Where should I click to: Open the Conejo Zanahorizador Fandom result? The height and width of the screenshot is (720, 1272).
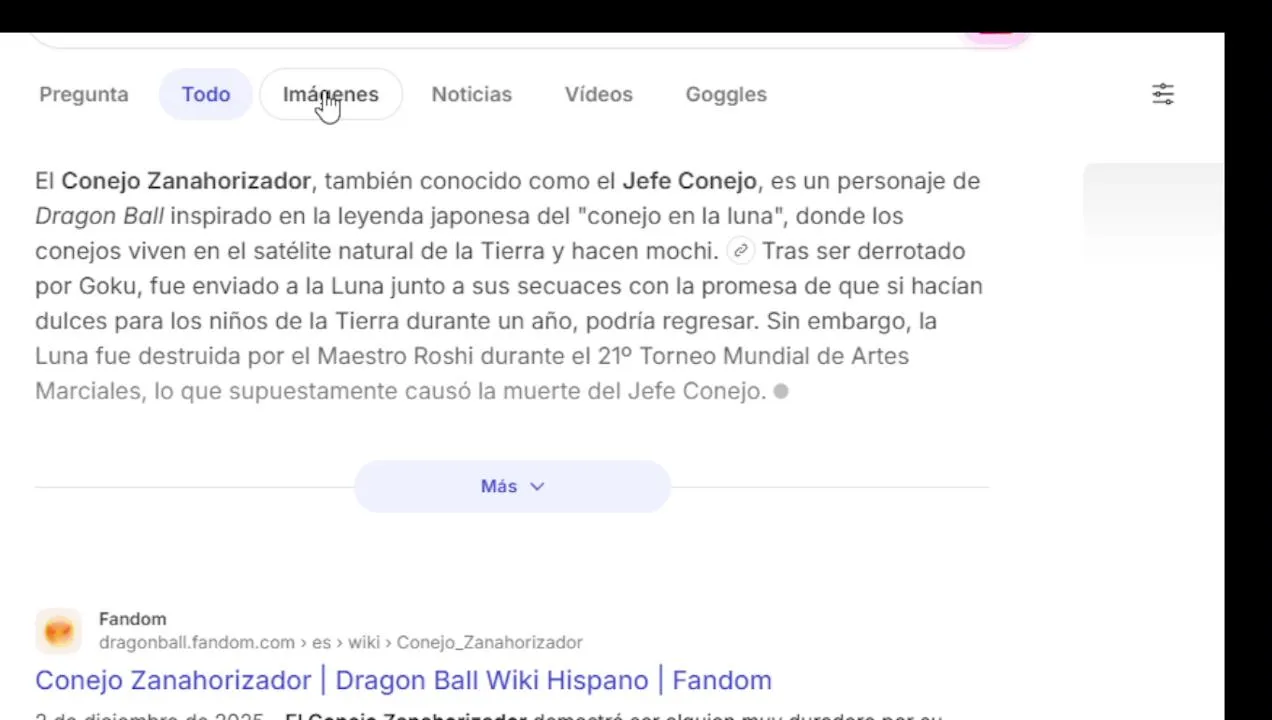click(403, 680)
